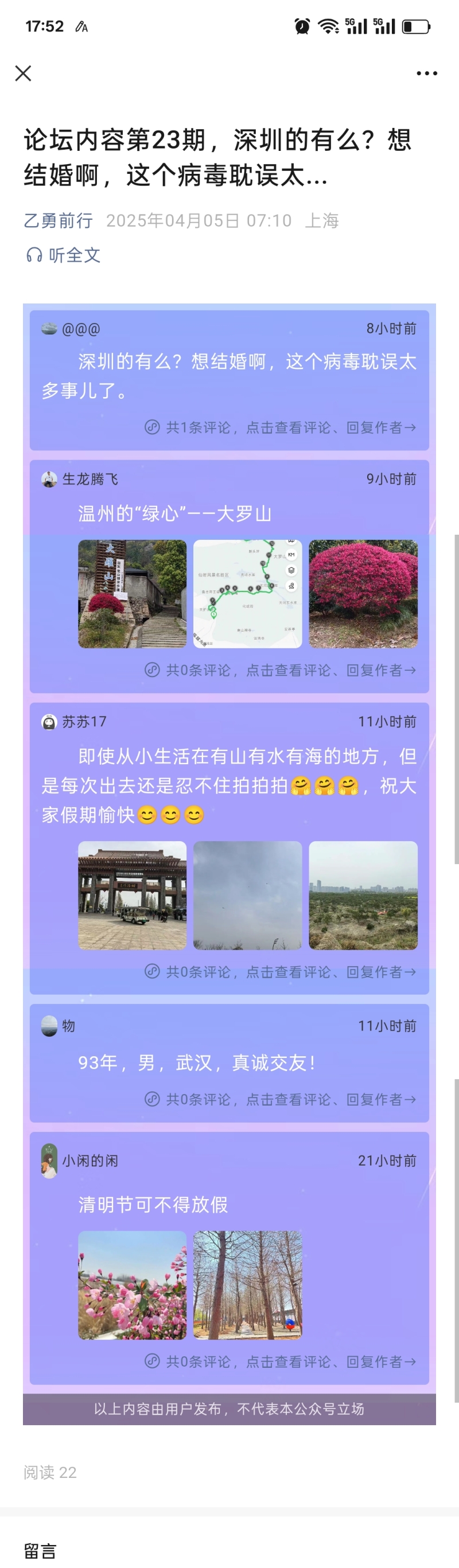Close the article page

coord(23,73)
